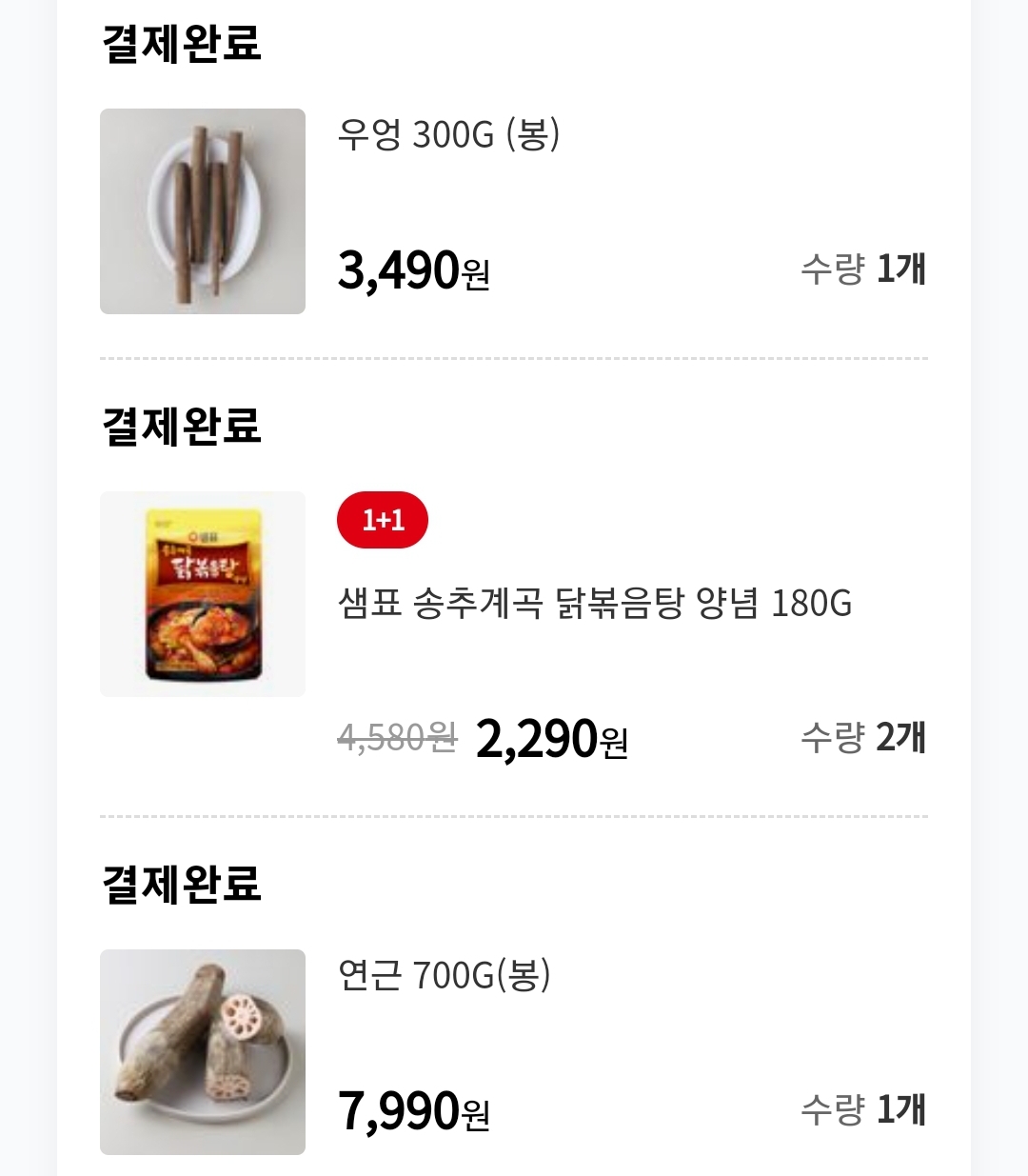Click the 수량 2개 quantity for 닭볶음탕

(x=862, y=738)
